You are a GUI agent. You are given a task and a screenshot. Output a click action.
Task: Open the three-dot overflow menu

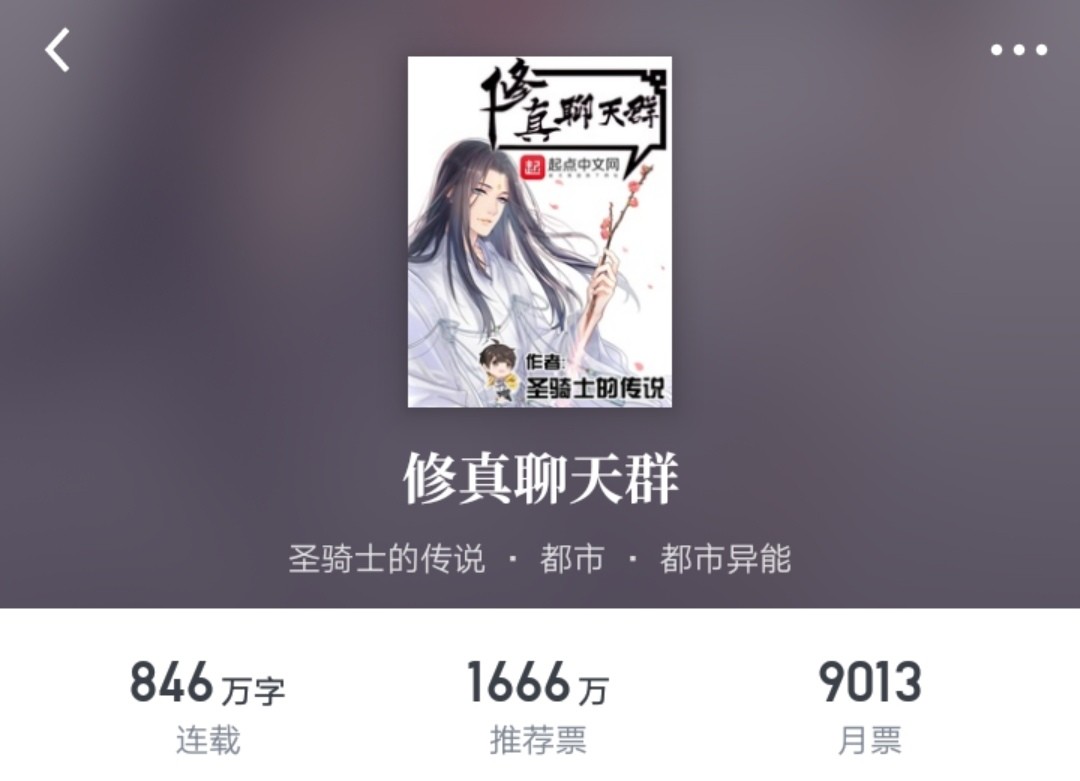coord(1019,50)
